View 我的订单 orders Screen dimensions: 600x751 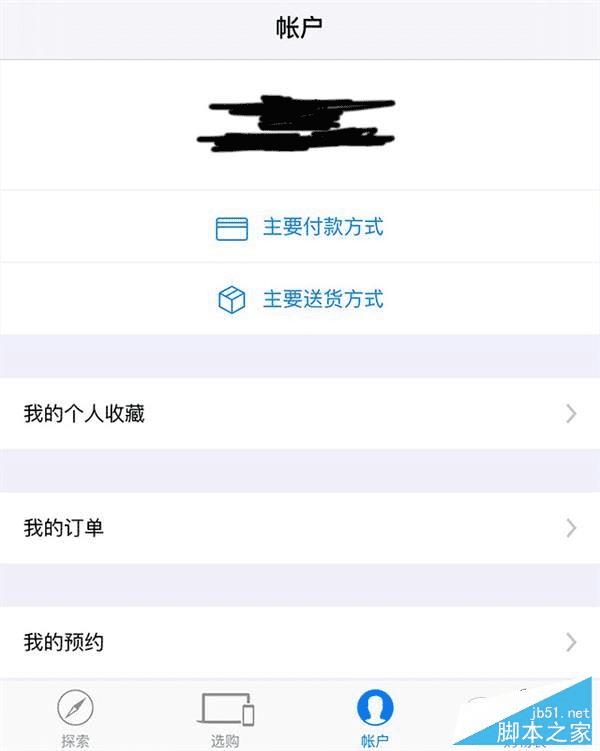tap(300, 527)
